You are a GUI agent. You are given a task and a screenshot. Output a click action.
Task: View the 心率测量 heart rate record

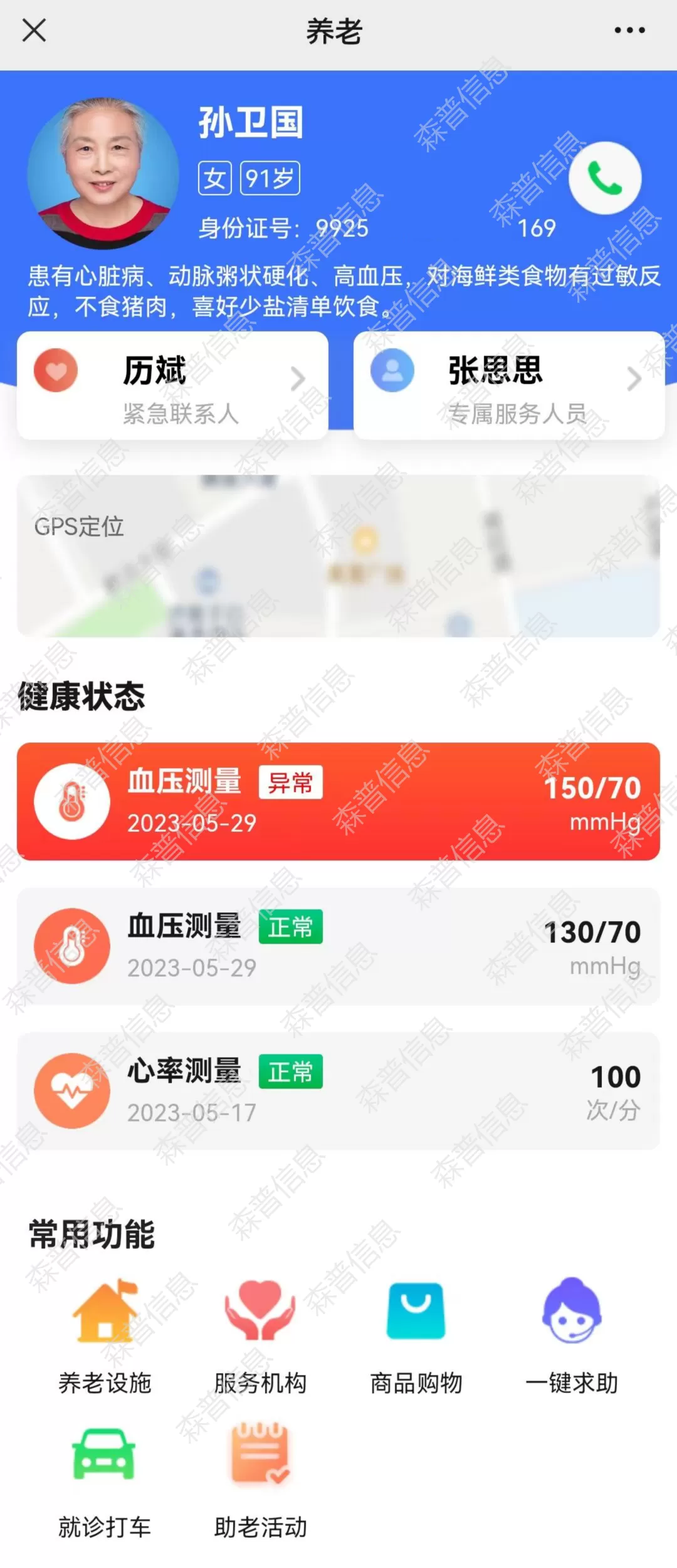(338, 1091)
